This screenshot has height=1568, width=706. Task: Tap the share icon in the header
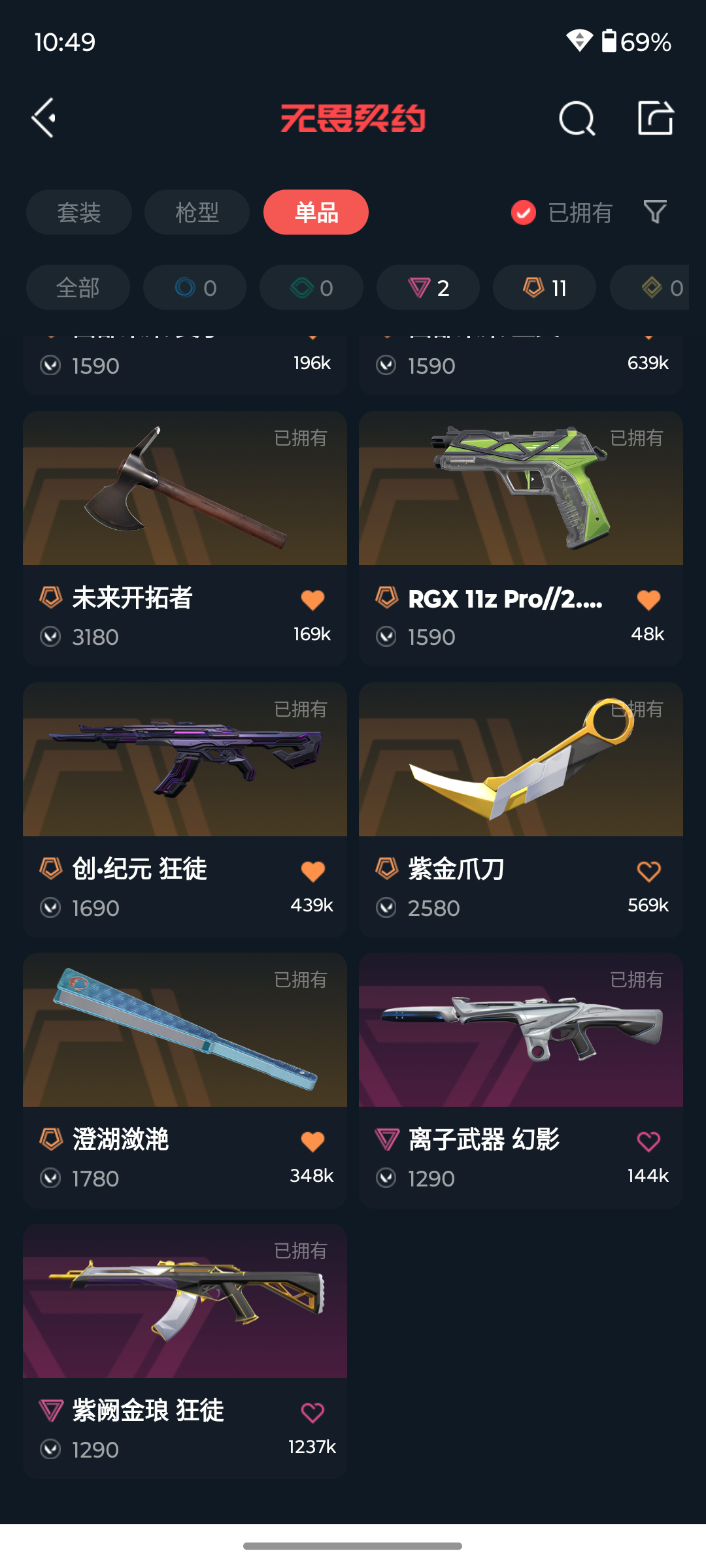pyautogui.click(x=655, y=118)
